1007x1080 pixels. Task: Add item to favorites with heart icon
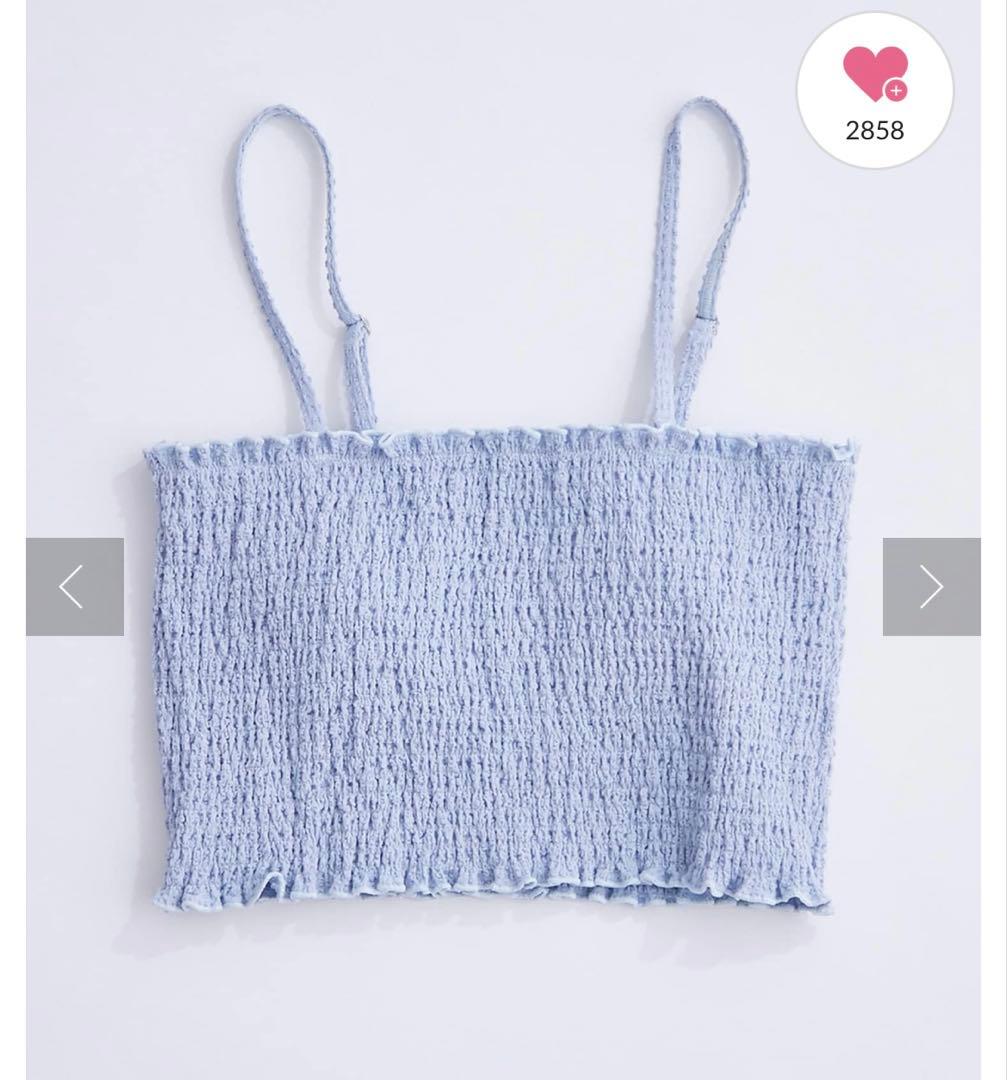pyautogui.click(x=874, y=76)
